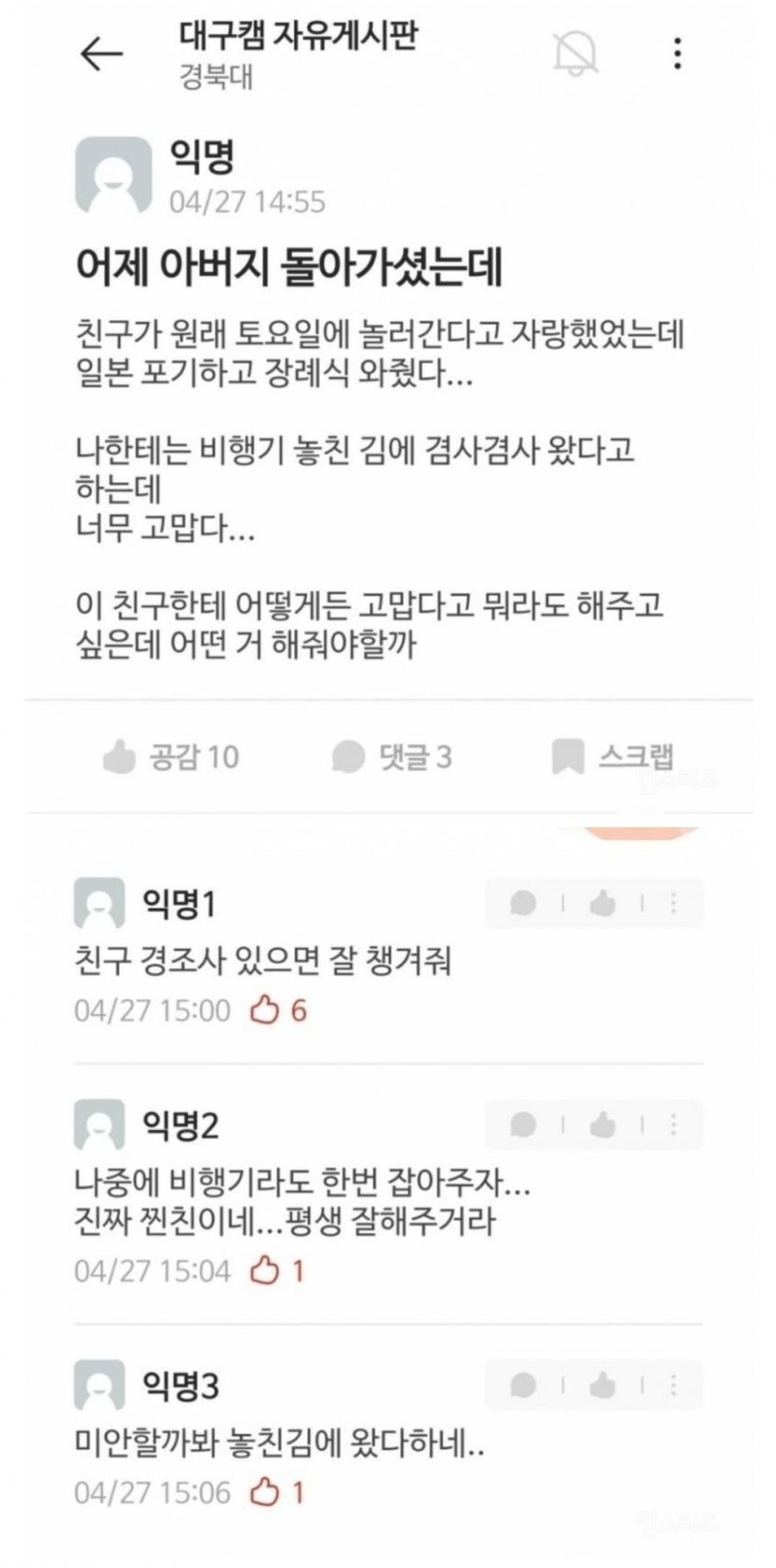776x1568 pixels.
Task: Like 익명2's comment
Action: pyautogui.click(x=602, y=1125)
